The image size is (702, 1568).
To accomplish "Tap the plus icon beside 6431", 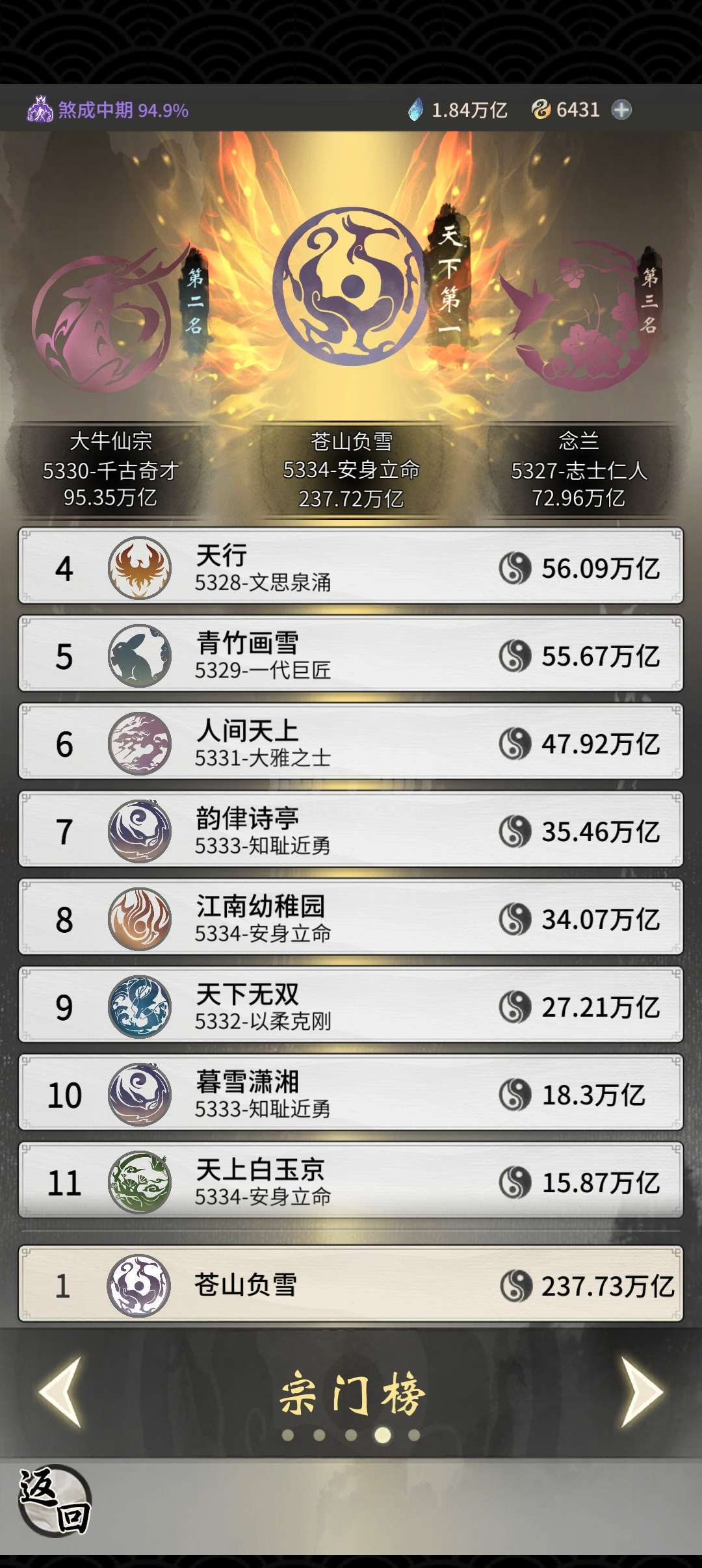I will pos(621,110).
